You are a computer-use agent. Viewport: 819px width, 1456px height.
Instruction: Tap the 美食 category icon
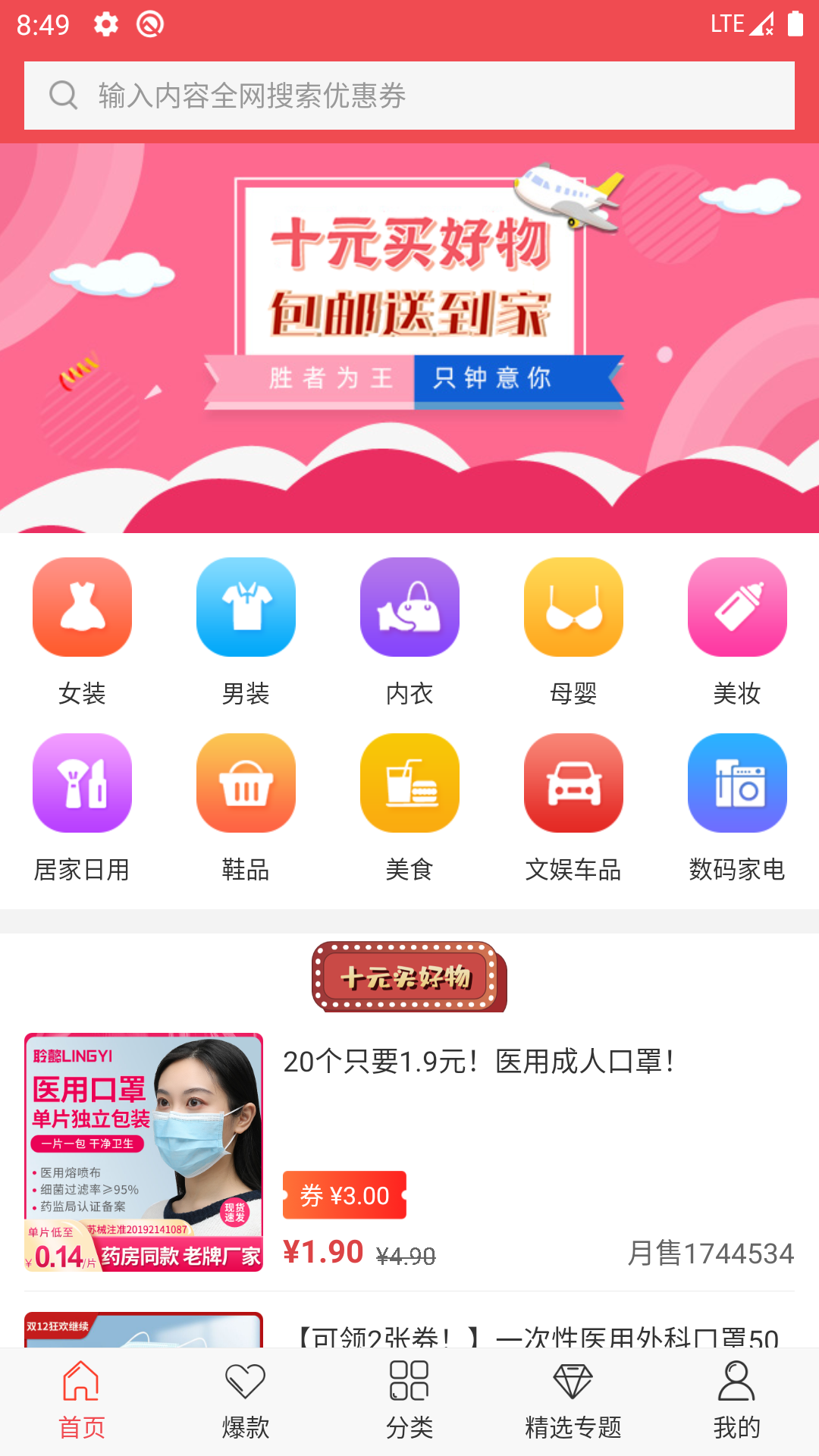pyautogui.click(x=409, y=783)
